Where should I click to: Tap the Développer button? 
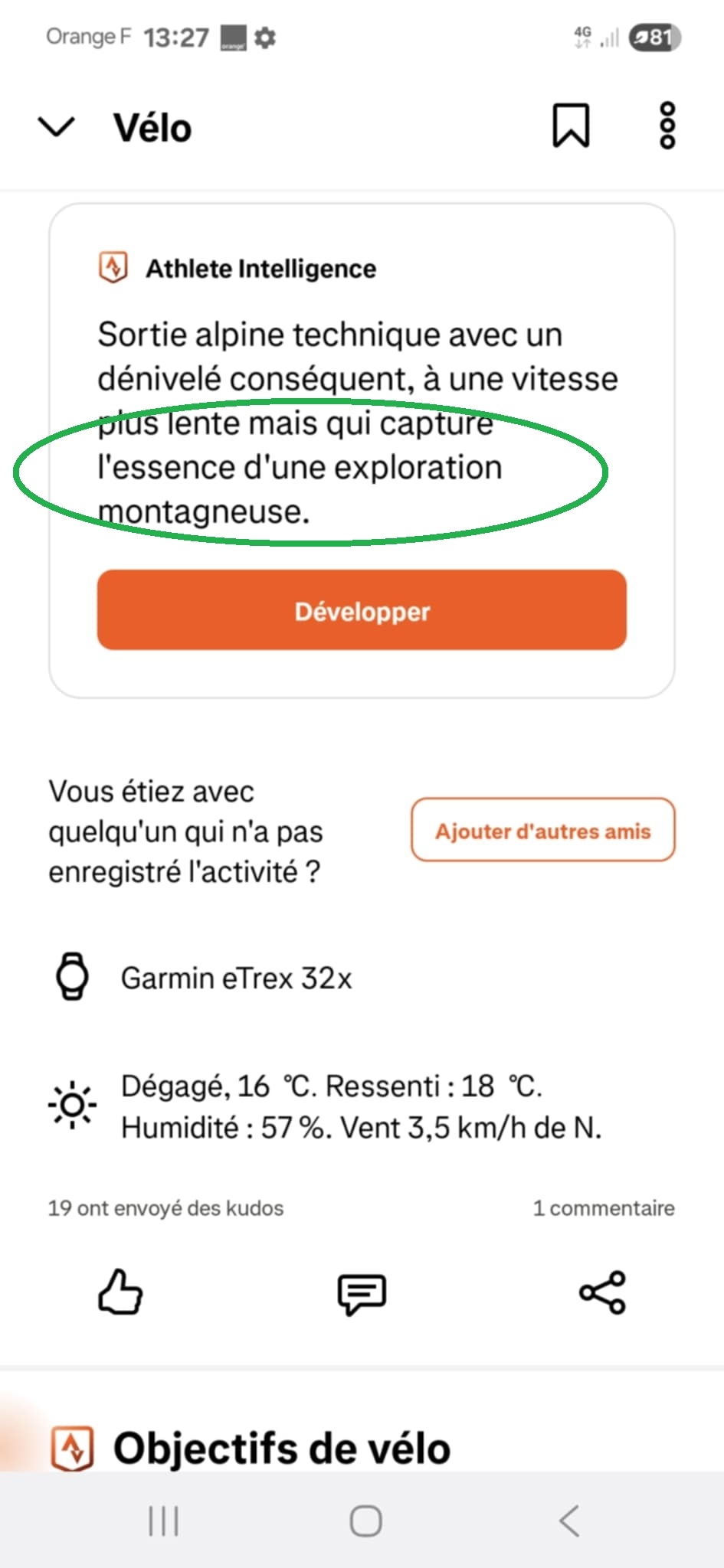(x=362, y=610)
